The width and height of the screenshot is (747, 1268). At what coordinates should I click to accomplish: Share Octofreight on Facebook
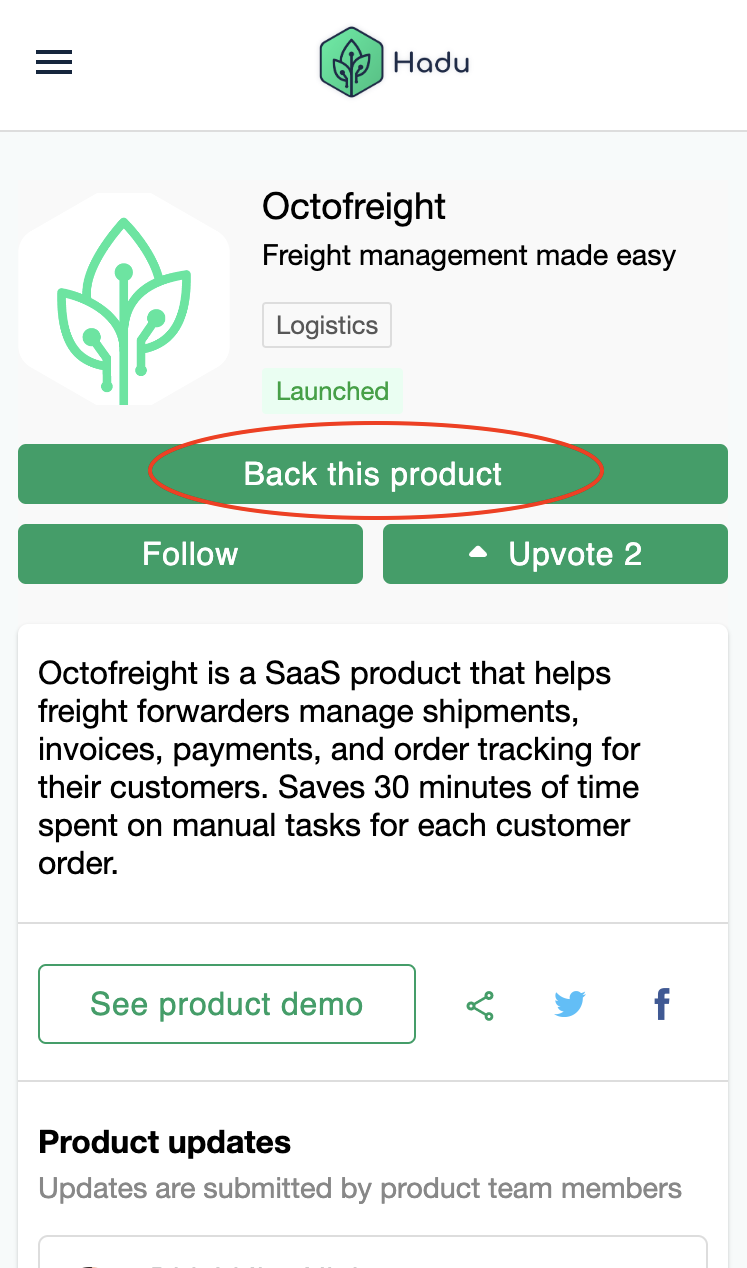(662, 1004)
